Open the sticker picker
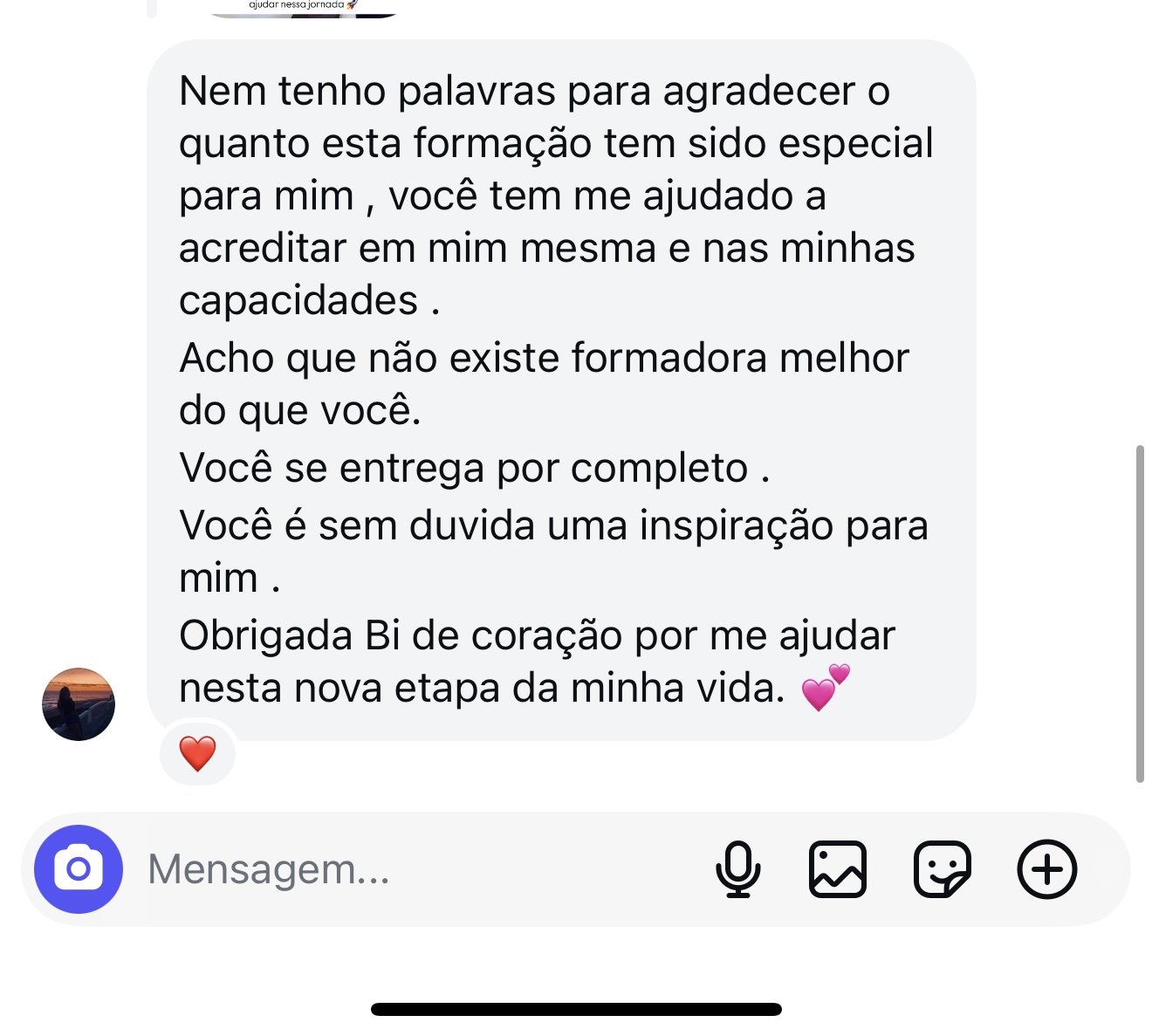 pos(942,869)
